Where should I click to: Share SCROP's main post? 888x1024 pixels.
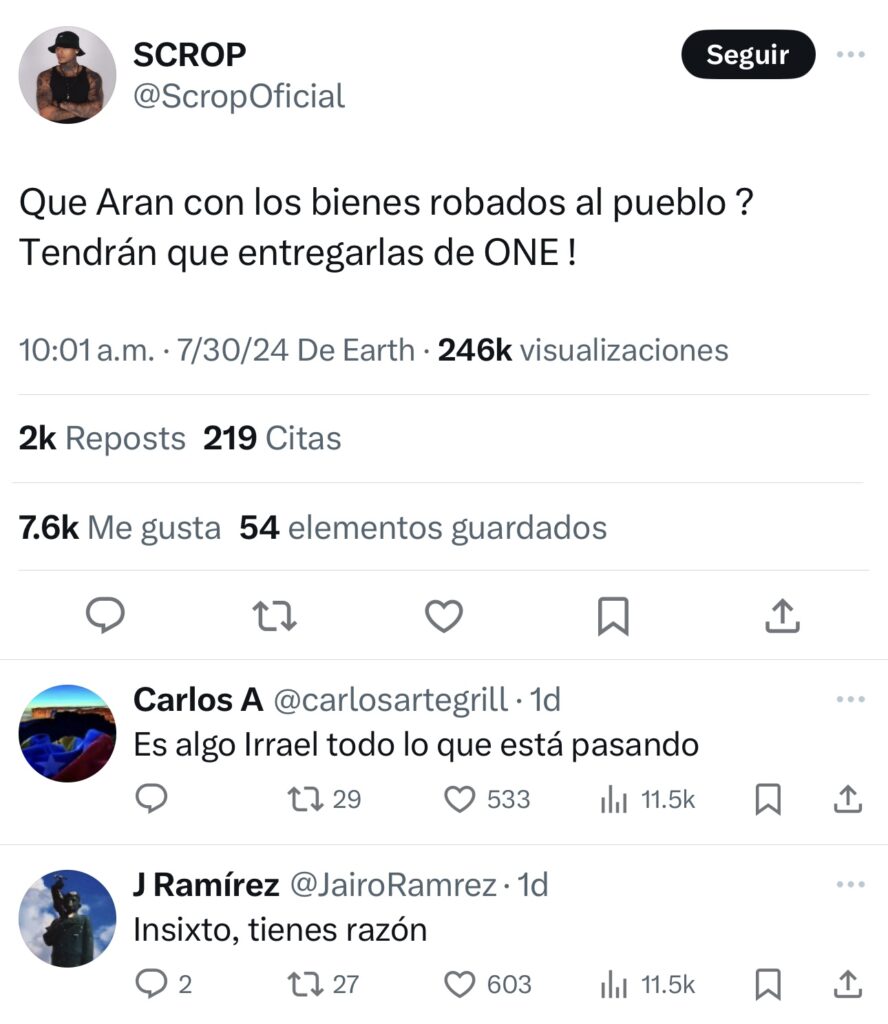[782, 616]
